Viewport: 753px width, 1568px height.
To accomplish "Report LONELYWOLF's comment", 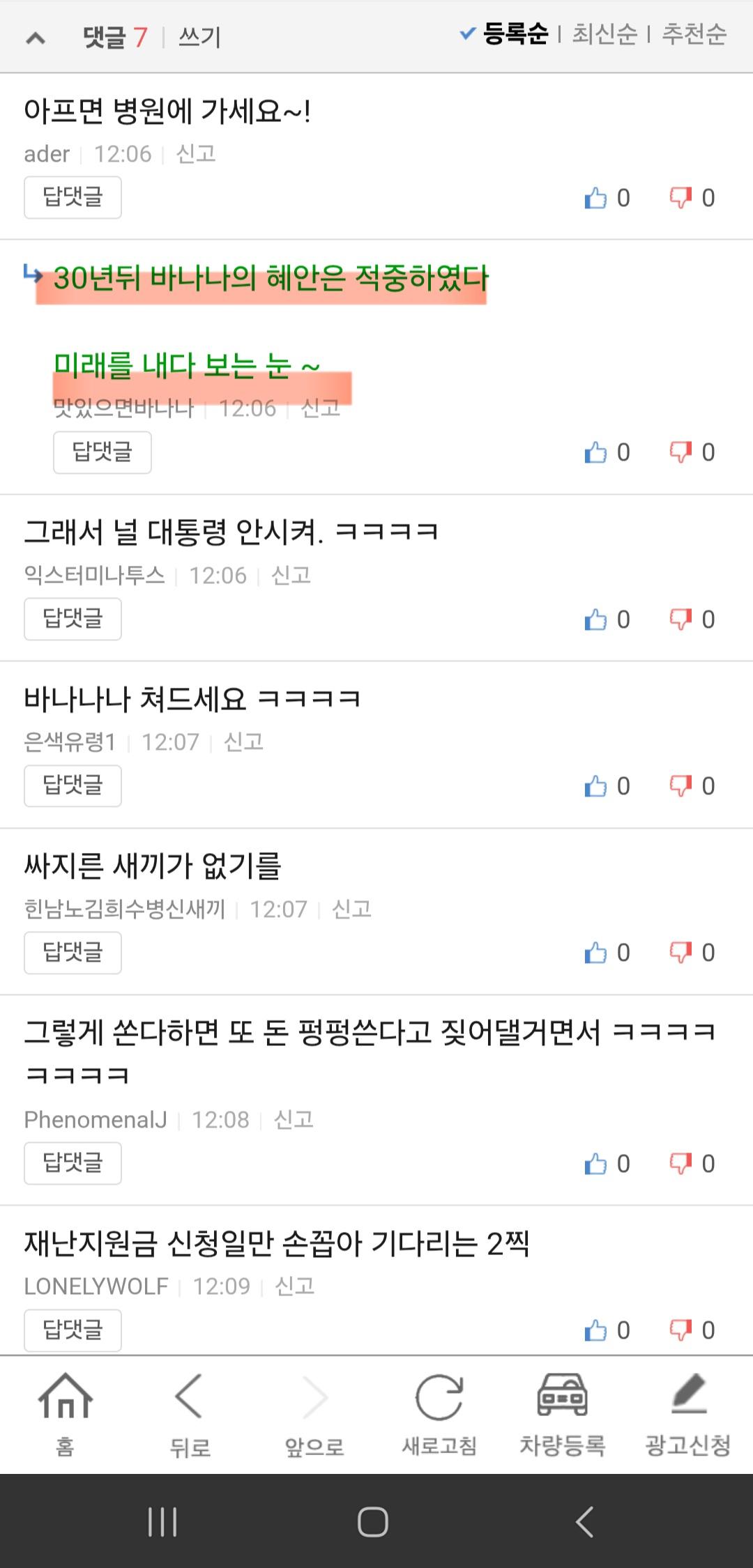I will [295, 1286].
